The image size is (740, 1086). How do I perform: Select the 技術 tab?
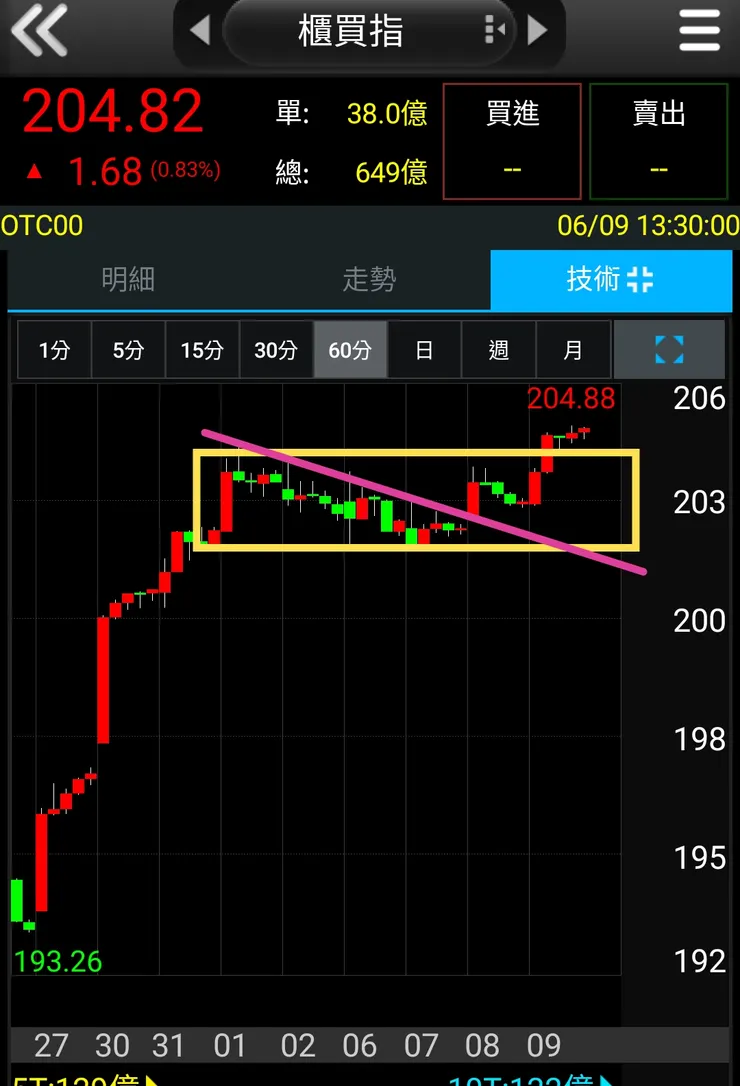[610, 280]
